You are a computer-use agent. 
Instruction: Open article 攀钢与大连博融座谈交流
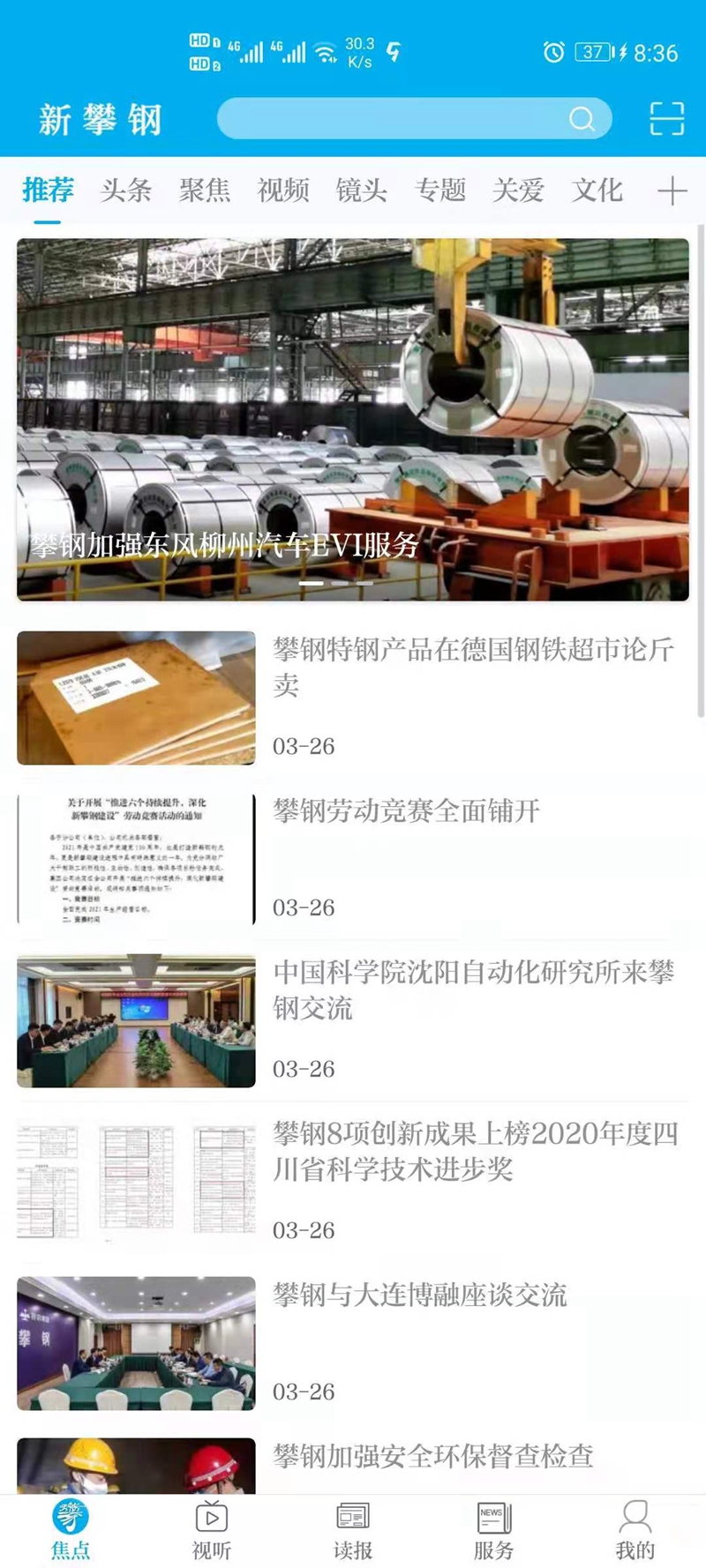(421, 1295)
